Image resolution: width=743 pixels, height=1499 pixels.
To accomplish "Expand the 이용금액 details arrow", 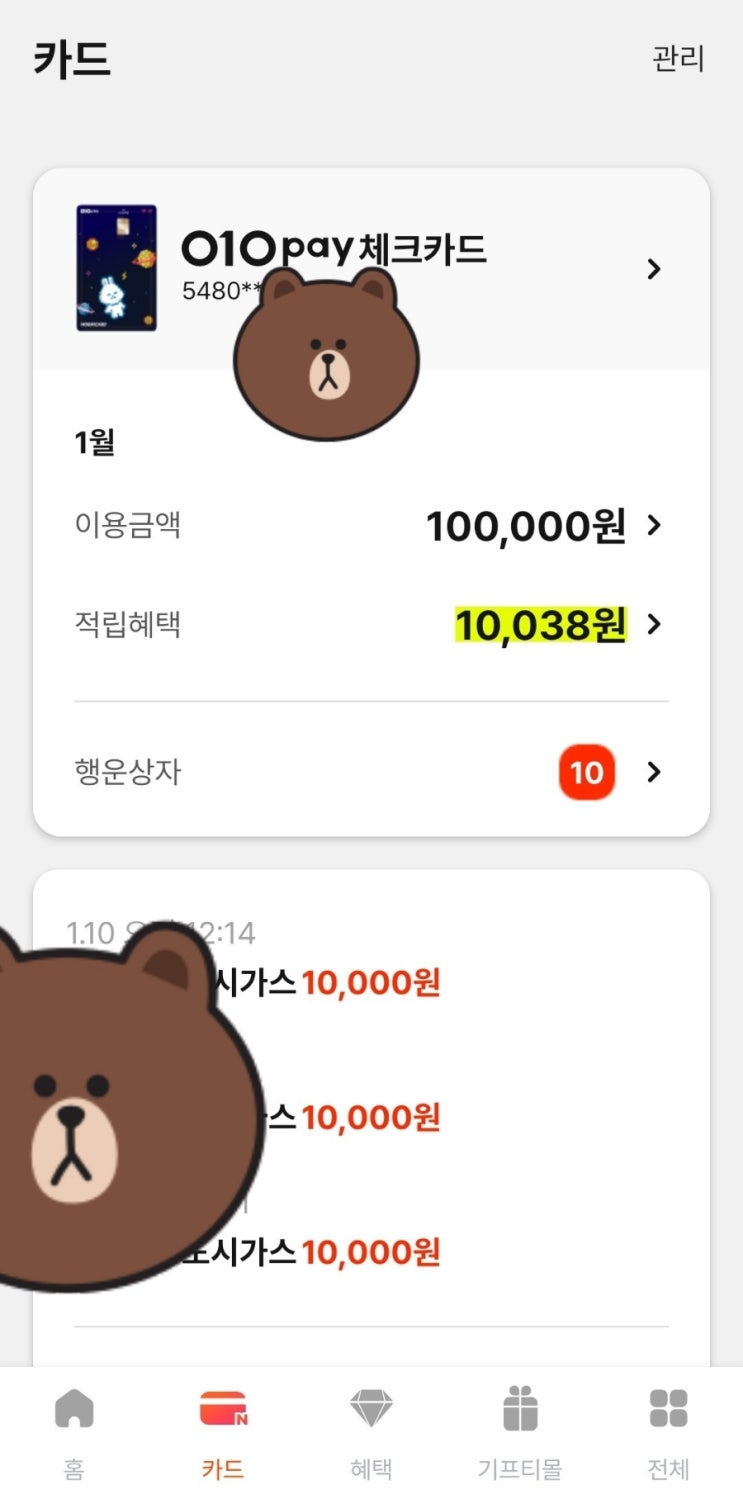I will coord(655,525).
